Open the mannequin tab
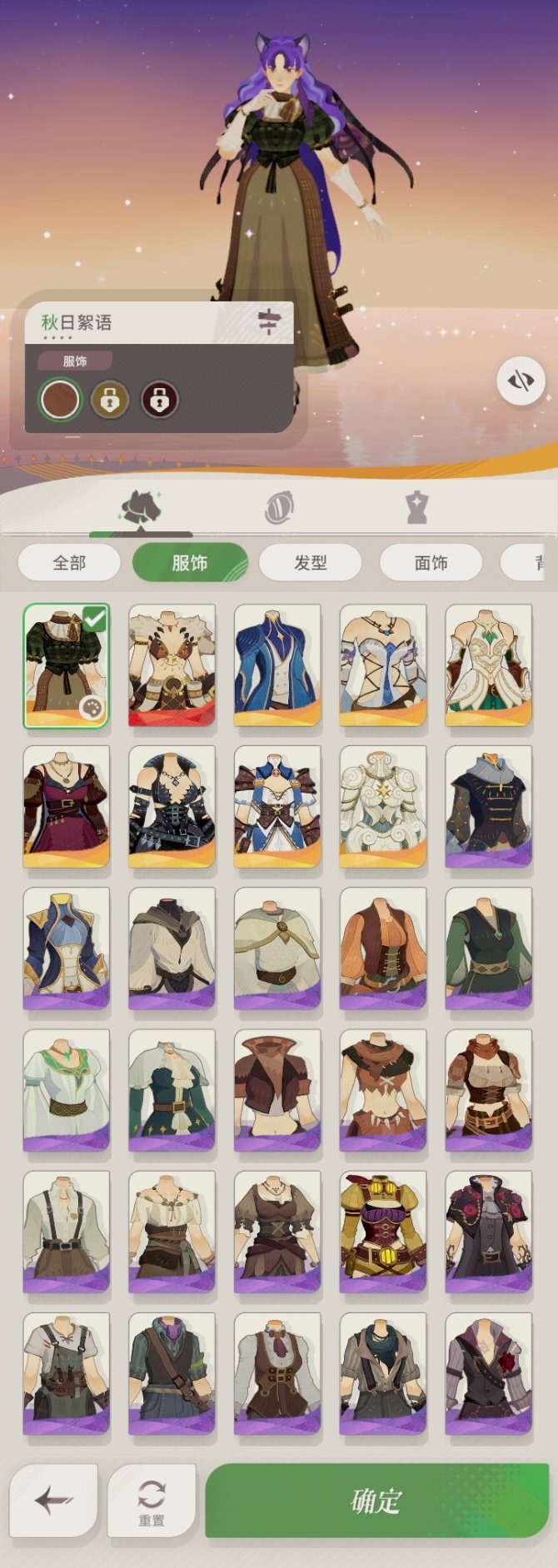The height and width of the screenshot is (1568, 558). (416, 507)
